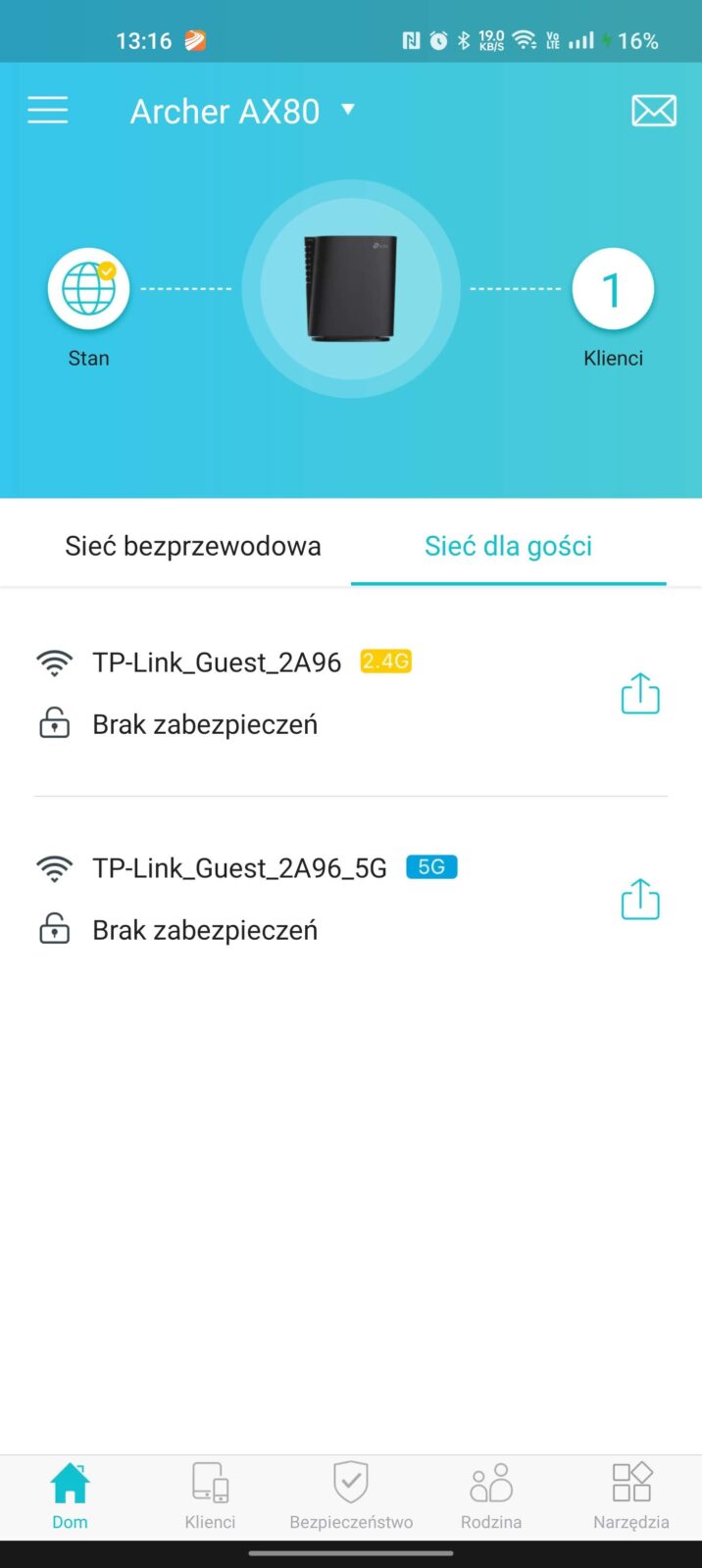Image resolution: width=702 pixels, height=1568 pixels.
Task: Open the Archer AX80 router image
Action: click(x=350, y=288)
